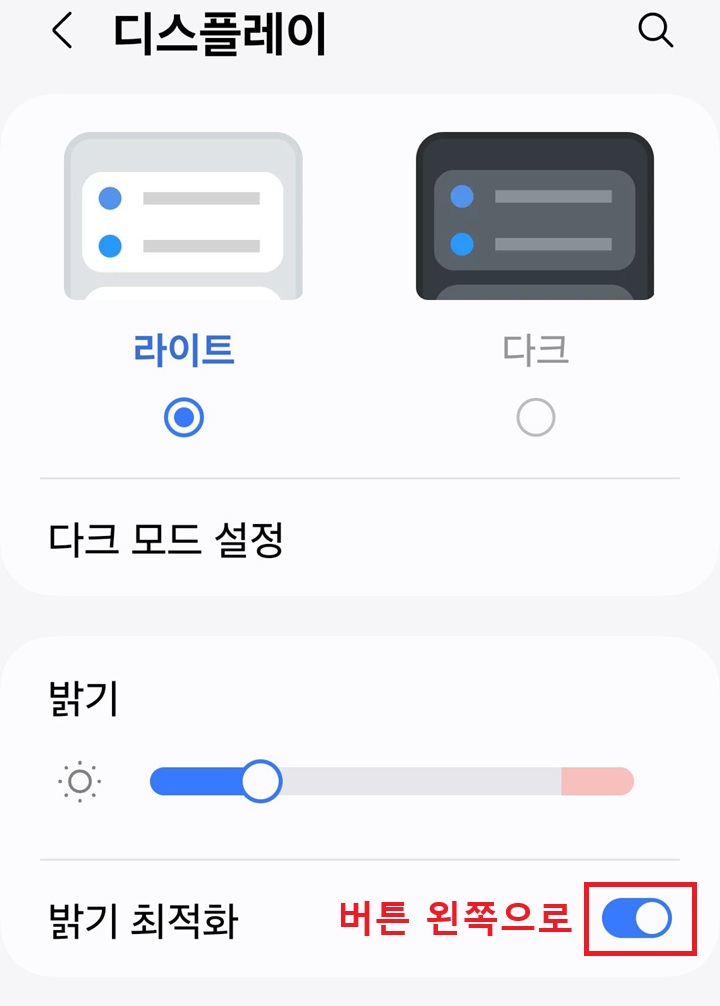Tap the magnifying glass in the header
This screenshot has width=720, height=1006.
656,31
